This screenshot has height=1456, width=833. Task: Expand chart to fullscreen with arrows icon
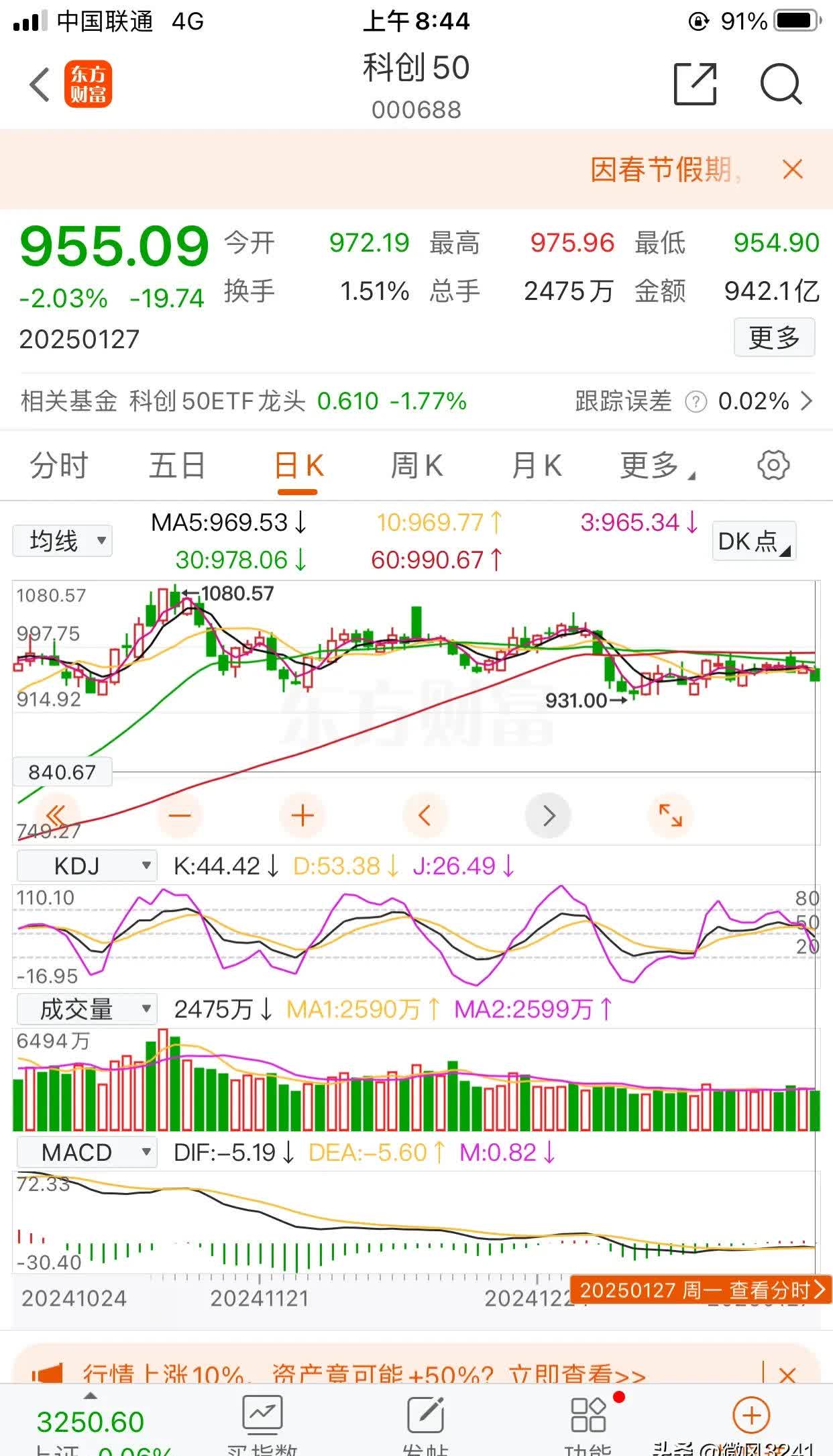pos(671,815)
